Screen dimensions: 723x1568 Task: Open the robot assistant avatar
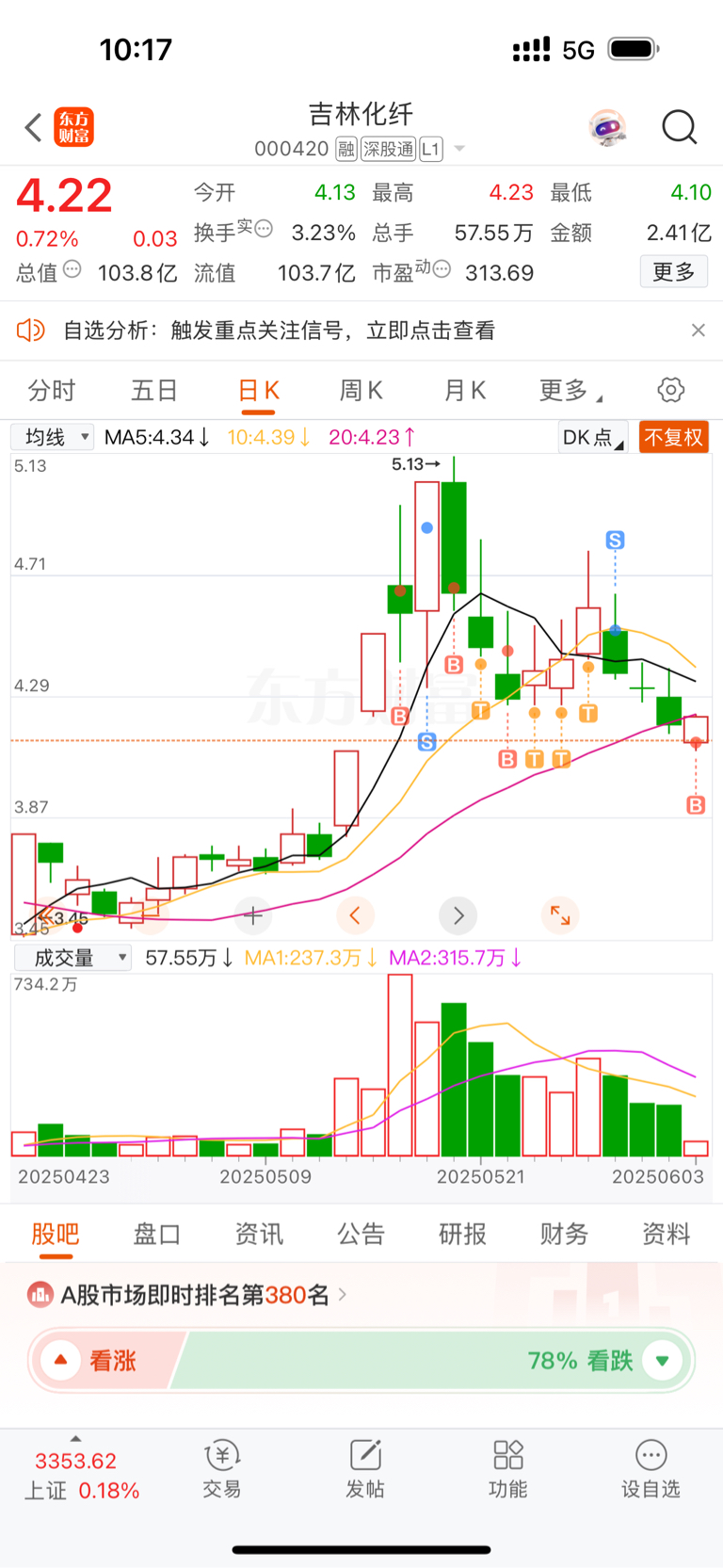pyautogui.click(x=608, y=127)
